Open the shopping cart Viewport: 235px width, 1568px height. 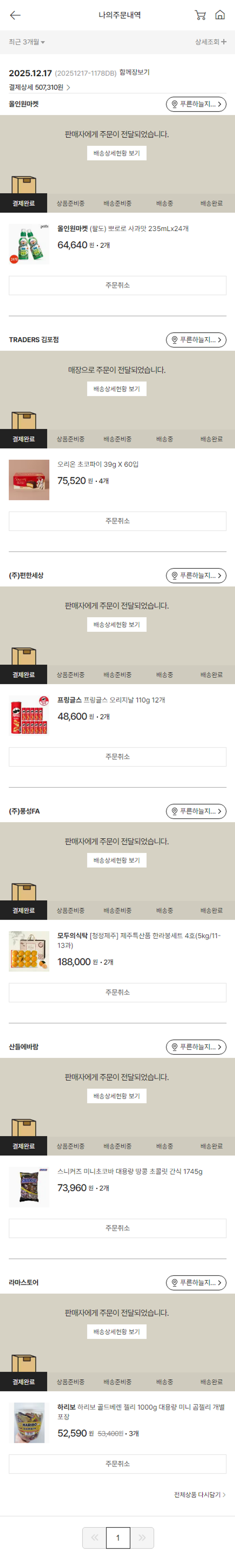200,15
